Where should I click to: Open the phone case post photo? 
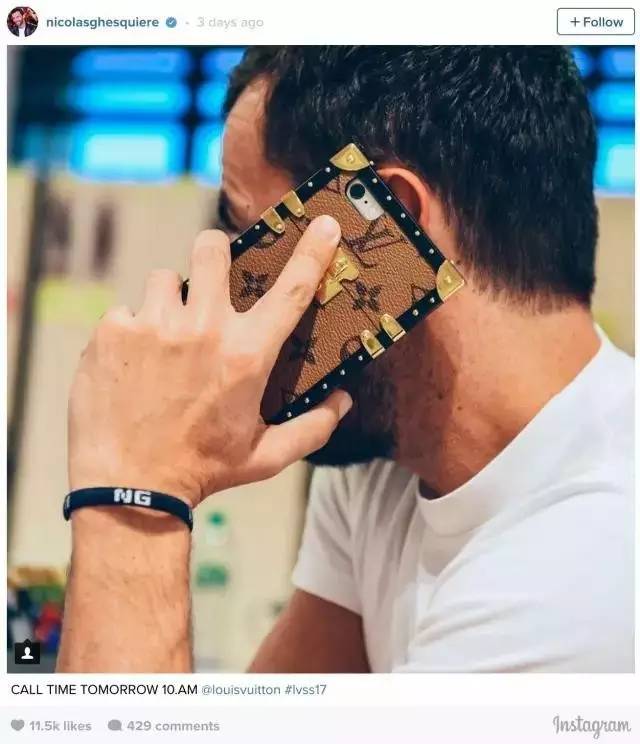coord(320,360)
